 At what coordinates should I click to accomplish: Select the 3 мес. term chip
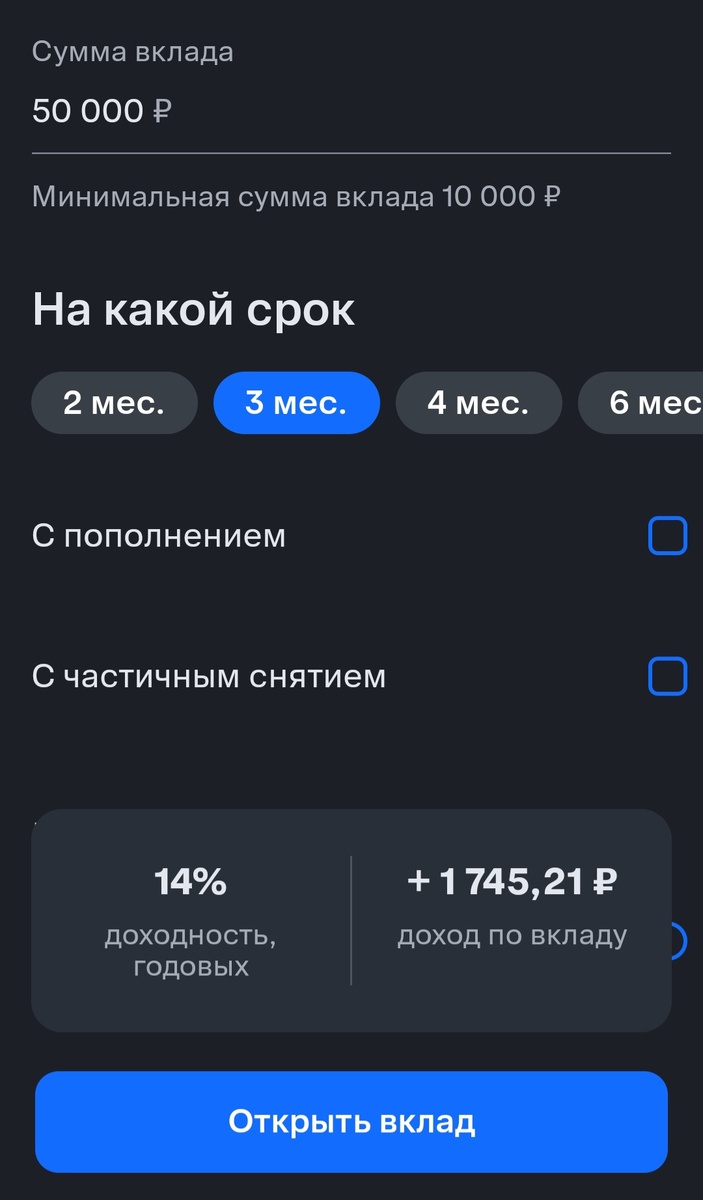click(296, 403)
